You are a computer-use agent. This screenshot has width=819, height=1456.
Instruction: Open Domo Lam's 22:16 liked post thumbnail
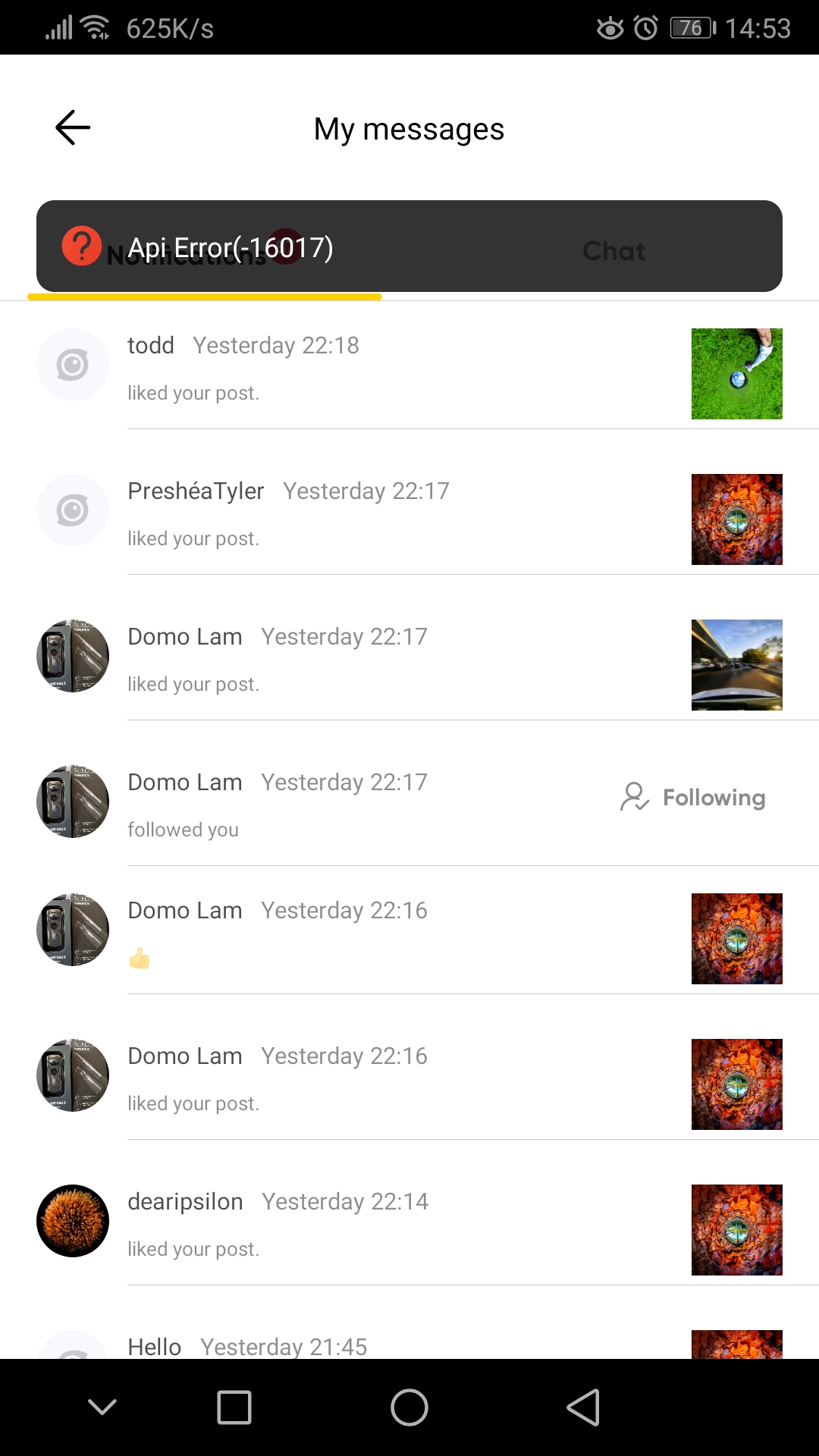(736, 1084)
